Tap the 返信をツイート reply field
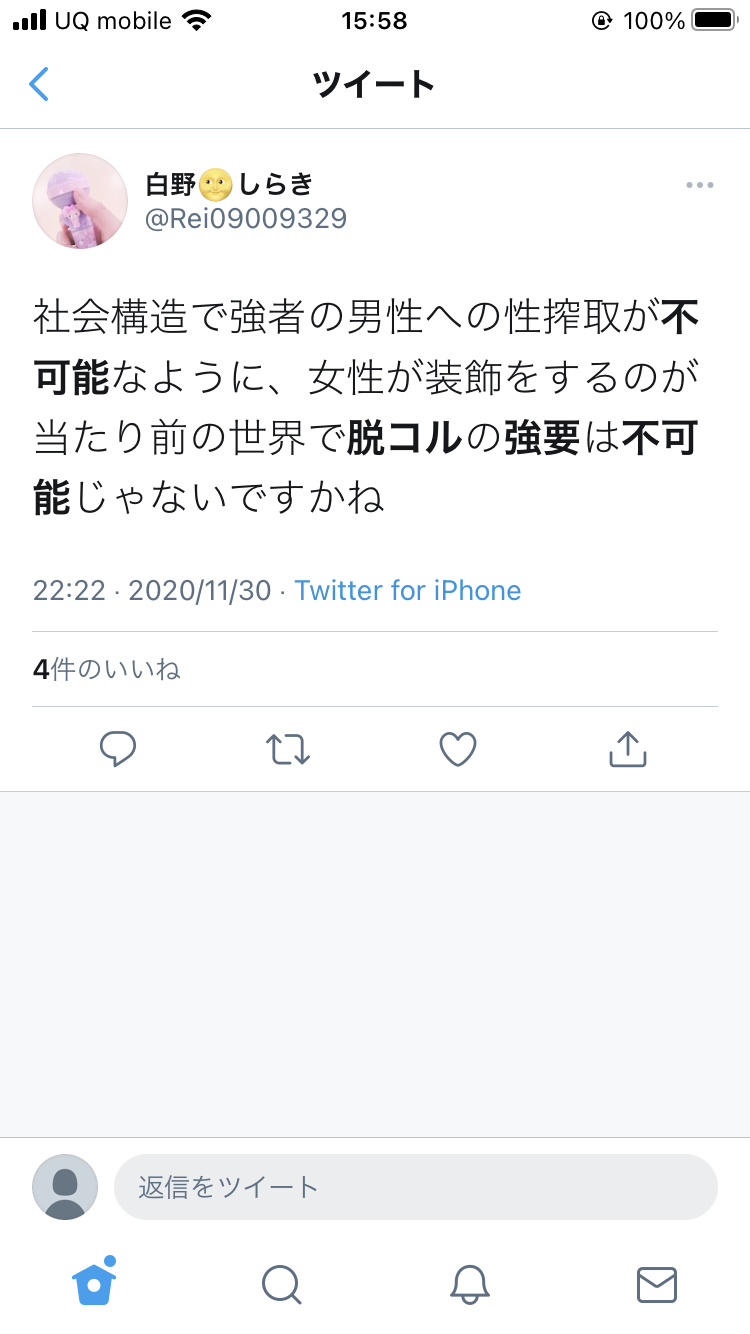The height and width of the screenshot is (1334, 750). [415, 1187]
